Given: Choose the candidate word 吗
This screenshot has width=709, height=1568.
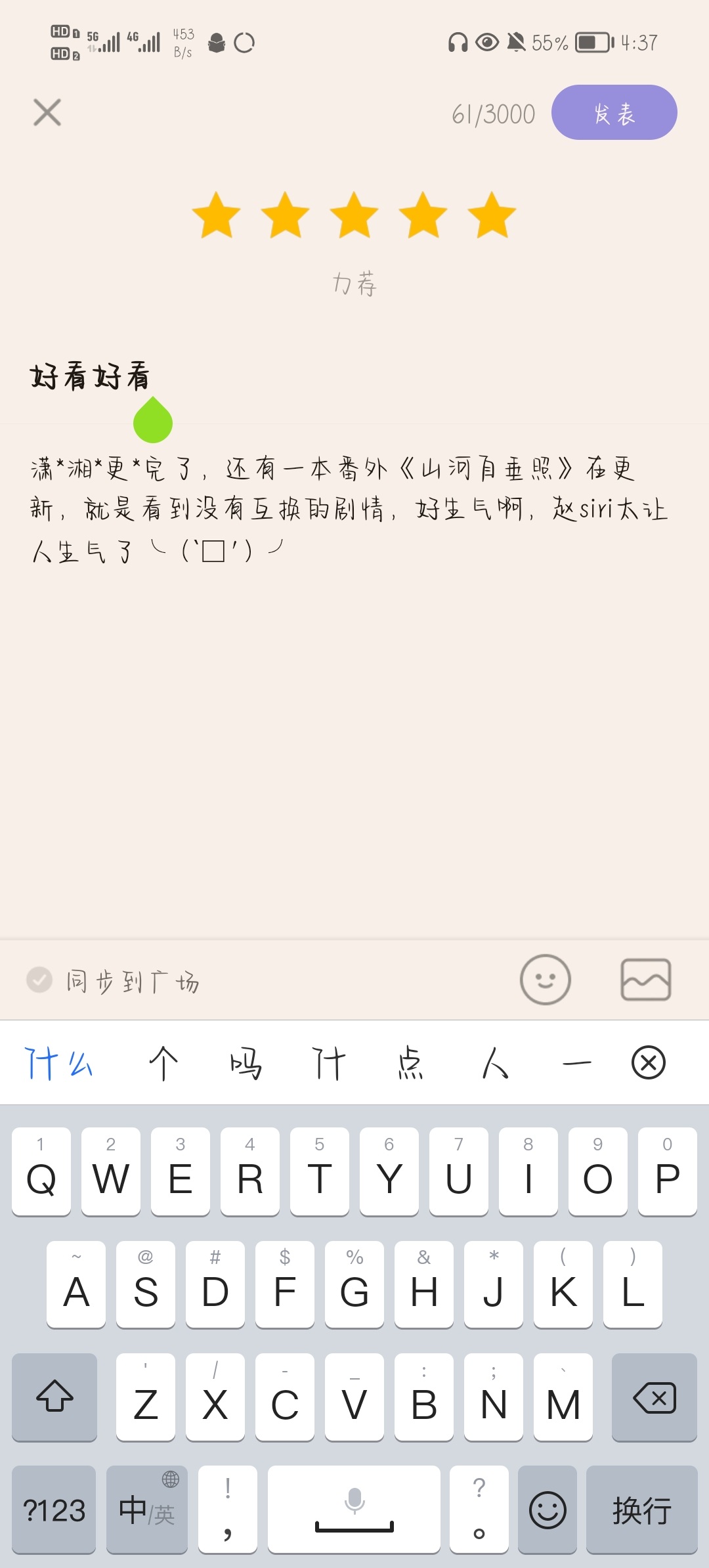Looking at the screenshot, I should 246,1063.
